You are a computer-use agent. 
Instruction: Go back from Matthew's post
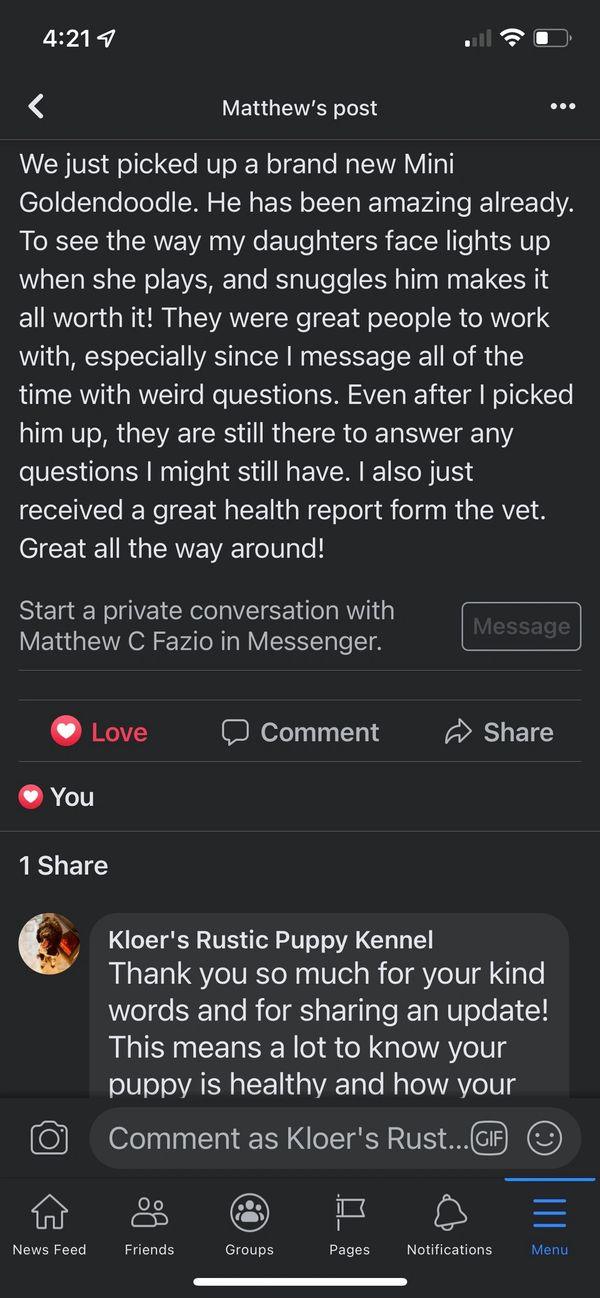coord(36,107)
